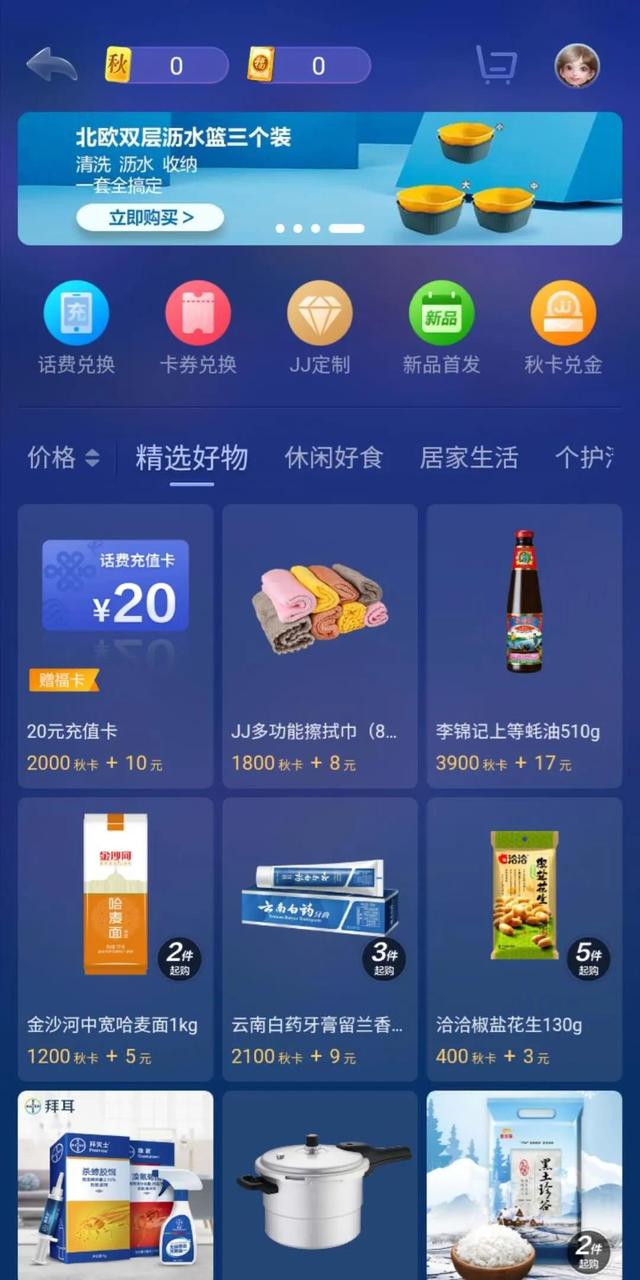The width and height of the screenshot is (640, 1280).
Task: Open the shopping cart
Action: (x=496, y=66)
